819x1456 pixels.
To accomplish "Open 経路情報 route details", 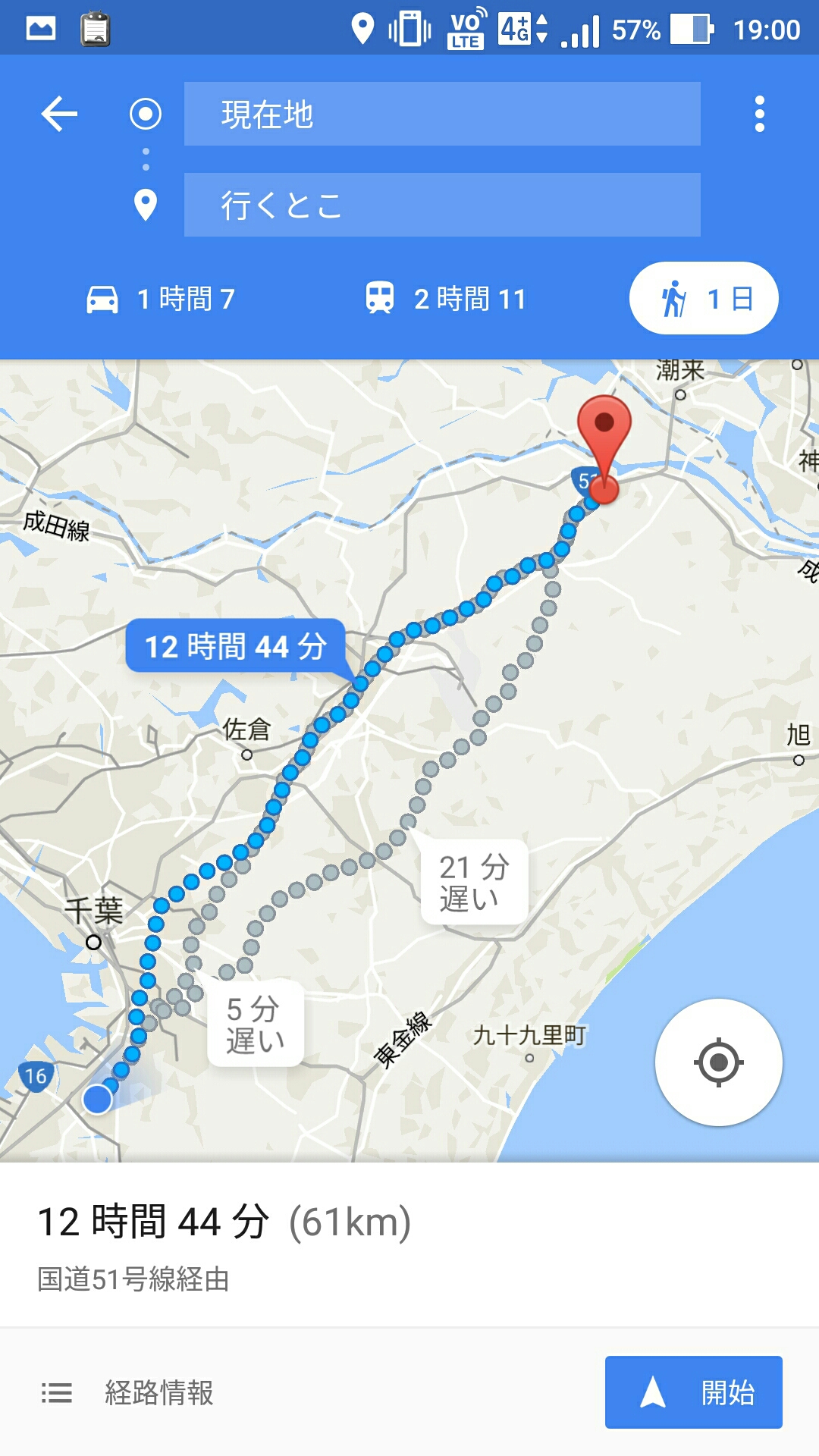I will 129,1392.
